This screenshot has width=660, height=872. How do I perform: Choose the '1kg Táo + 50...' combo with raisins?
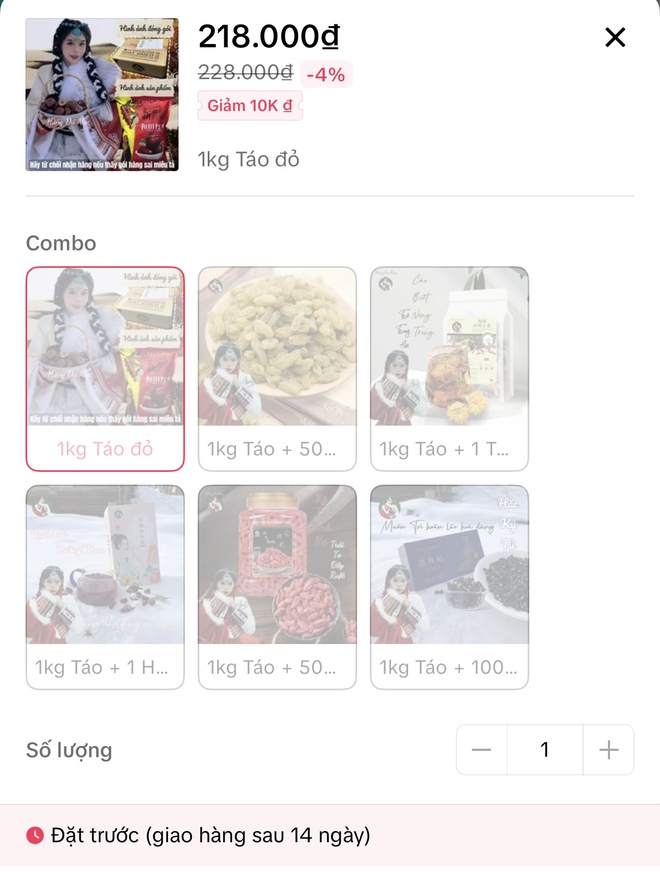click(277, 368)
